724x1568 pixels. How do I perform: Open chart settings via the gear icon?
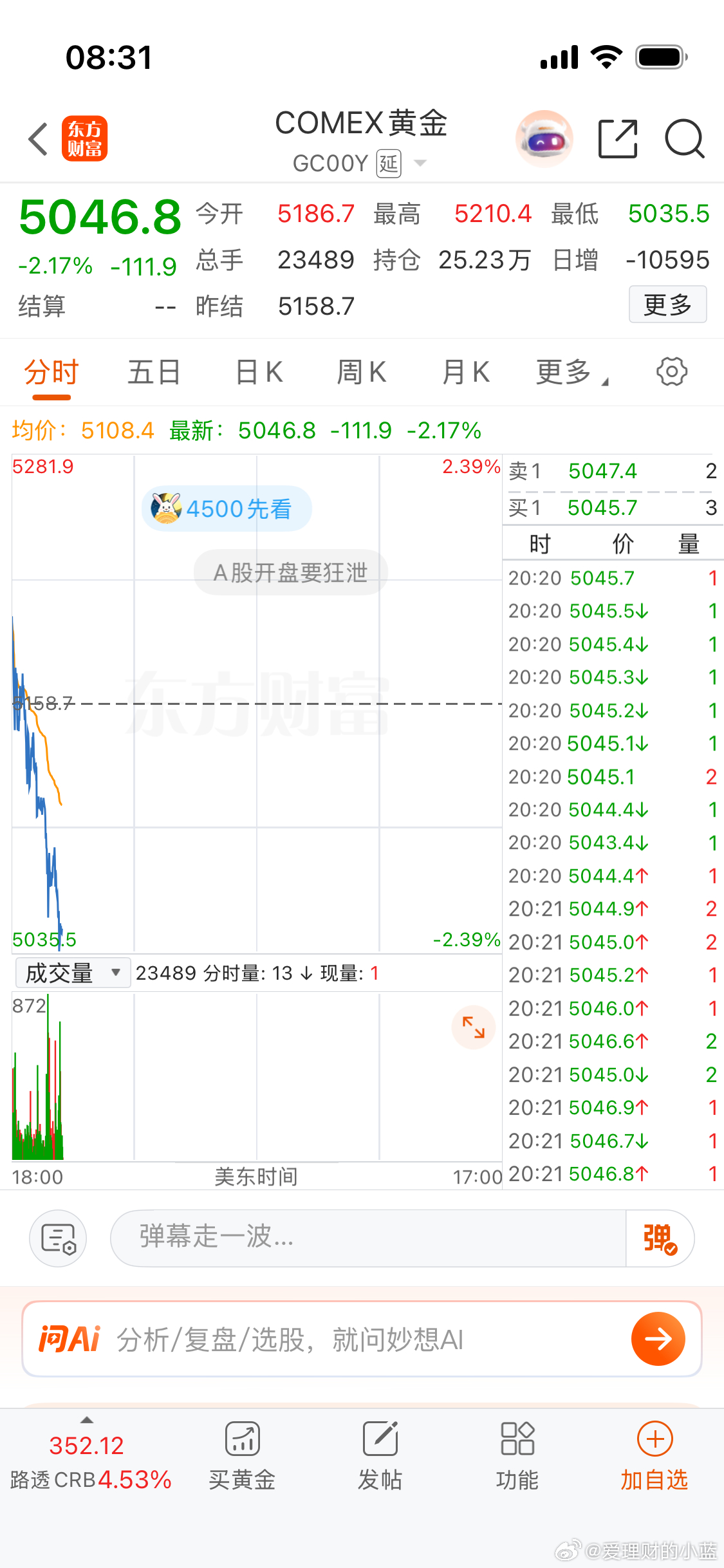tap(671, 371)
